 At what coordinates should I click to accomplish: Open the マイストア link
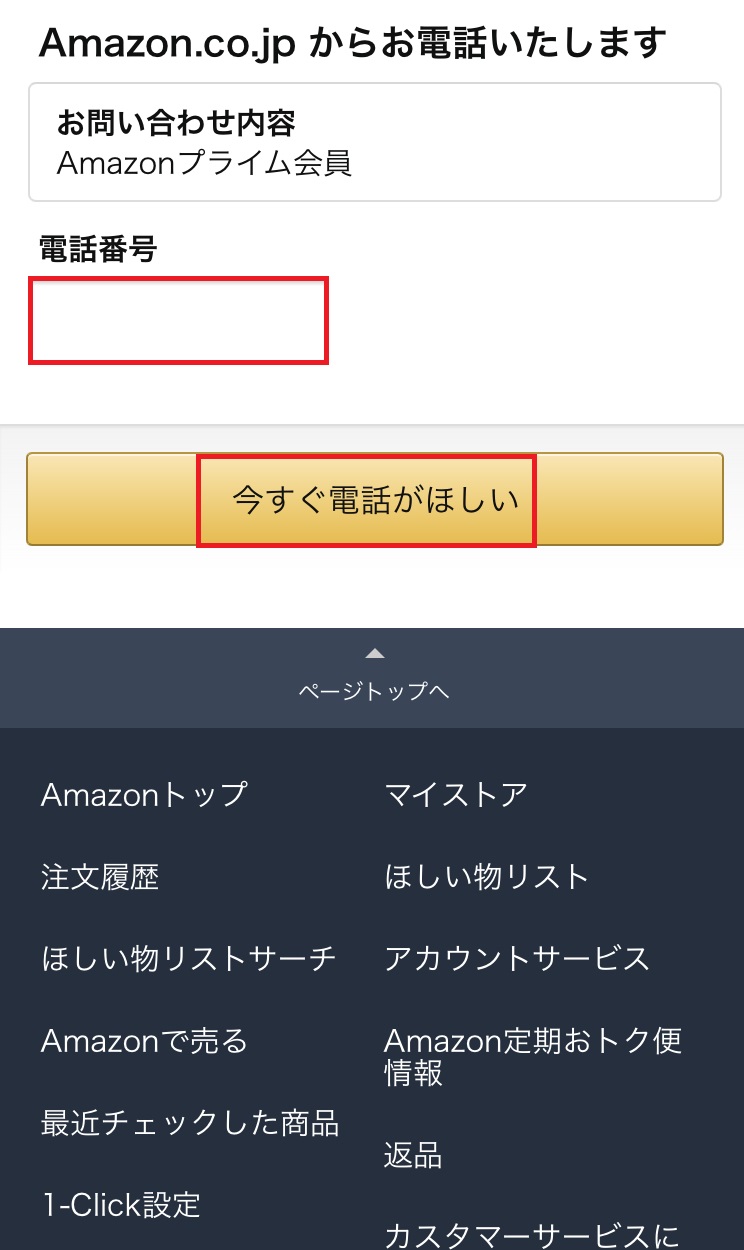(456, 795)
